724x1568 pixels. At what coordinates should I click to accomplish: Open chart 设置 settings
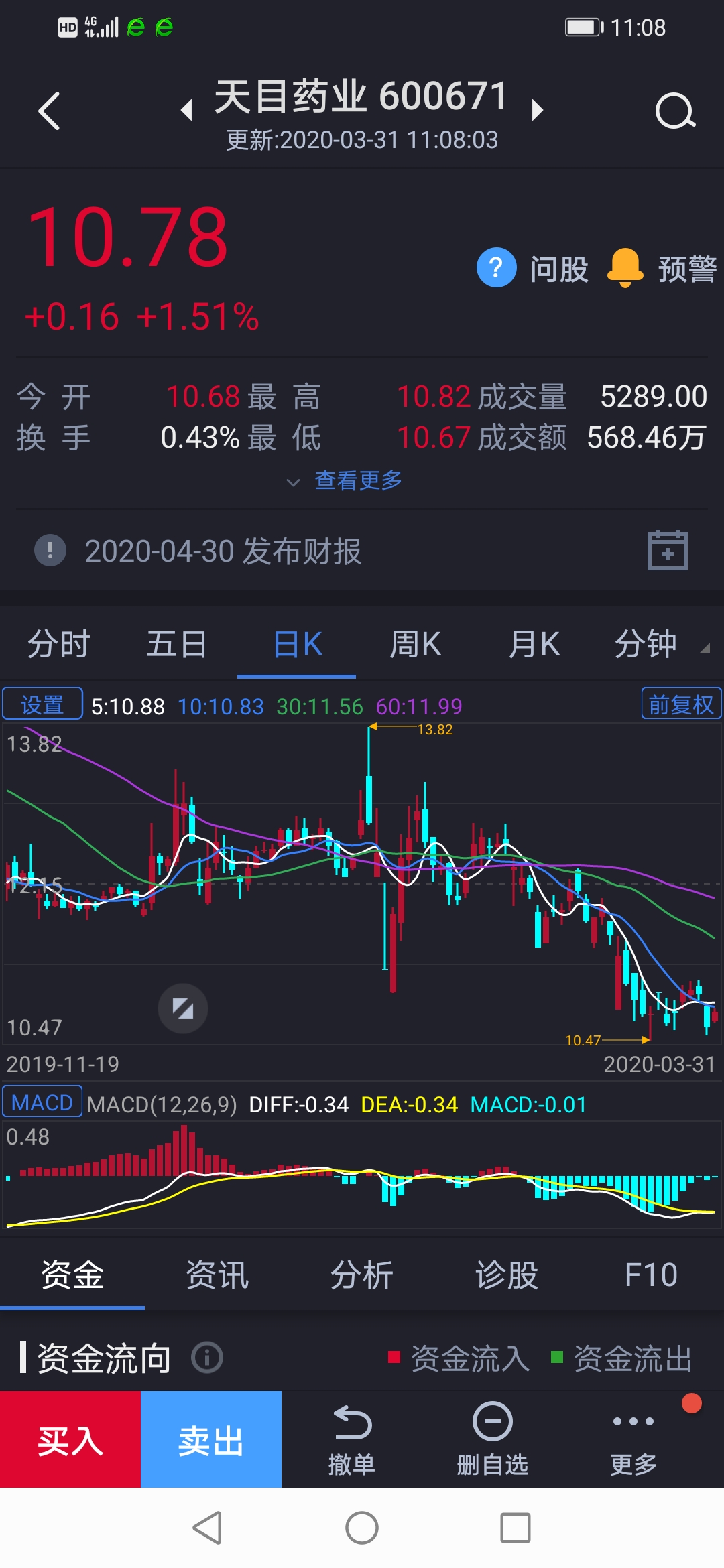pyautogui.click(x=42, y=704)
